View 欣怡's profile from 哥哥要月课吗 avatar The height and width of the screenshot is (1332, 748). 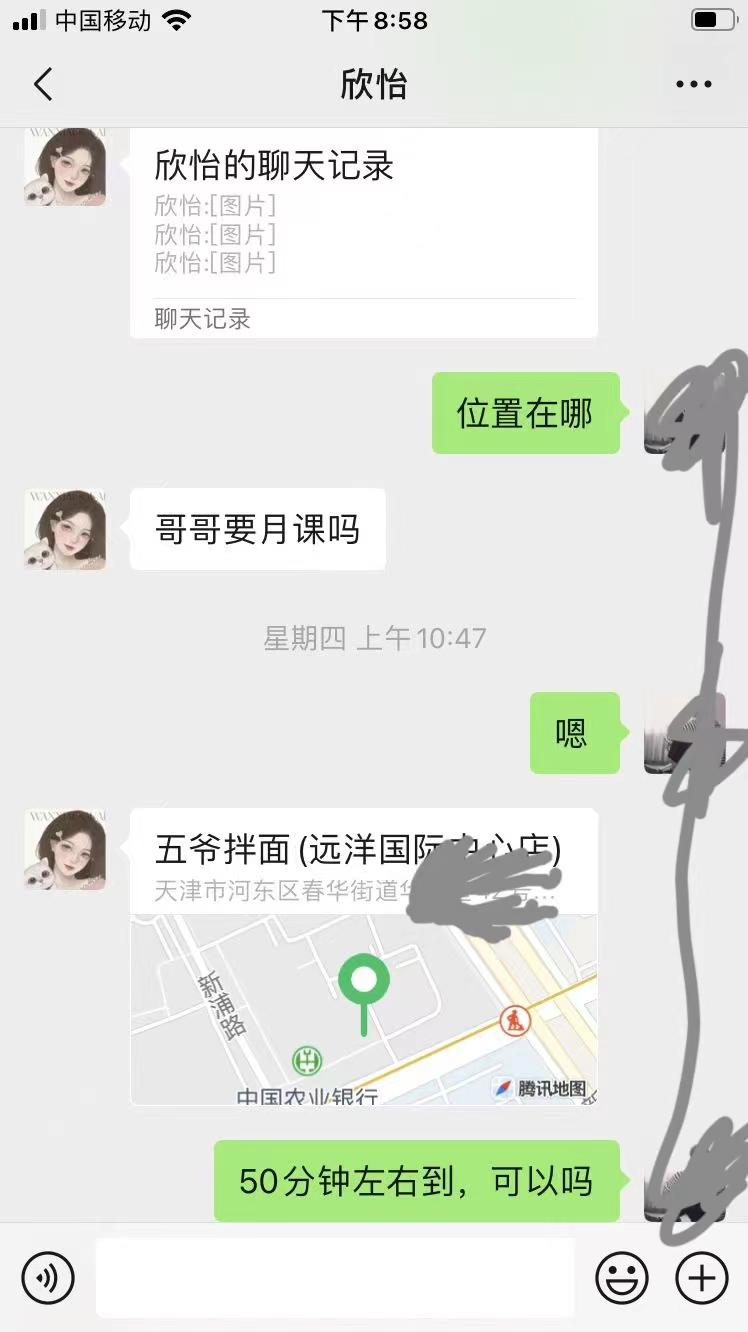click(65, 529)
